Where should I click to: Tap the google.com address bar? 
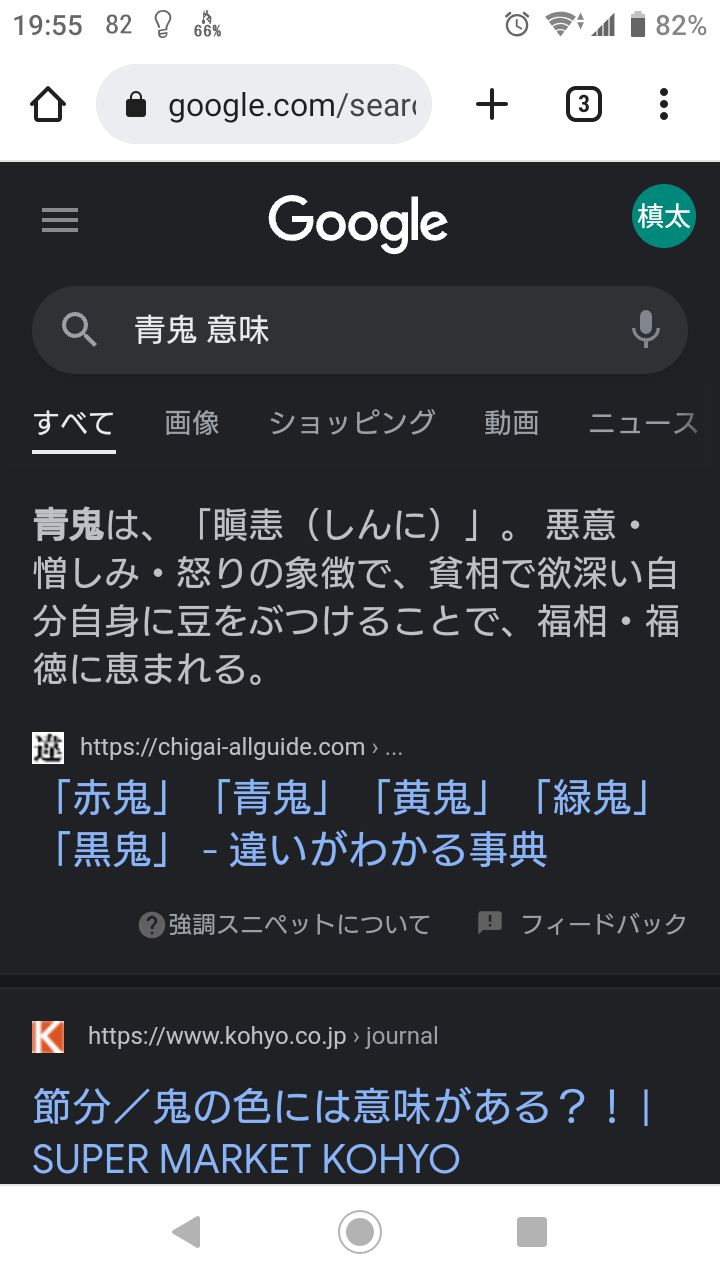click(x=264, y=104)
